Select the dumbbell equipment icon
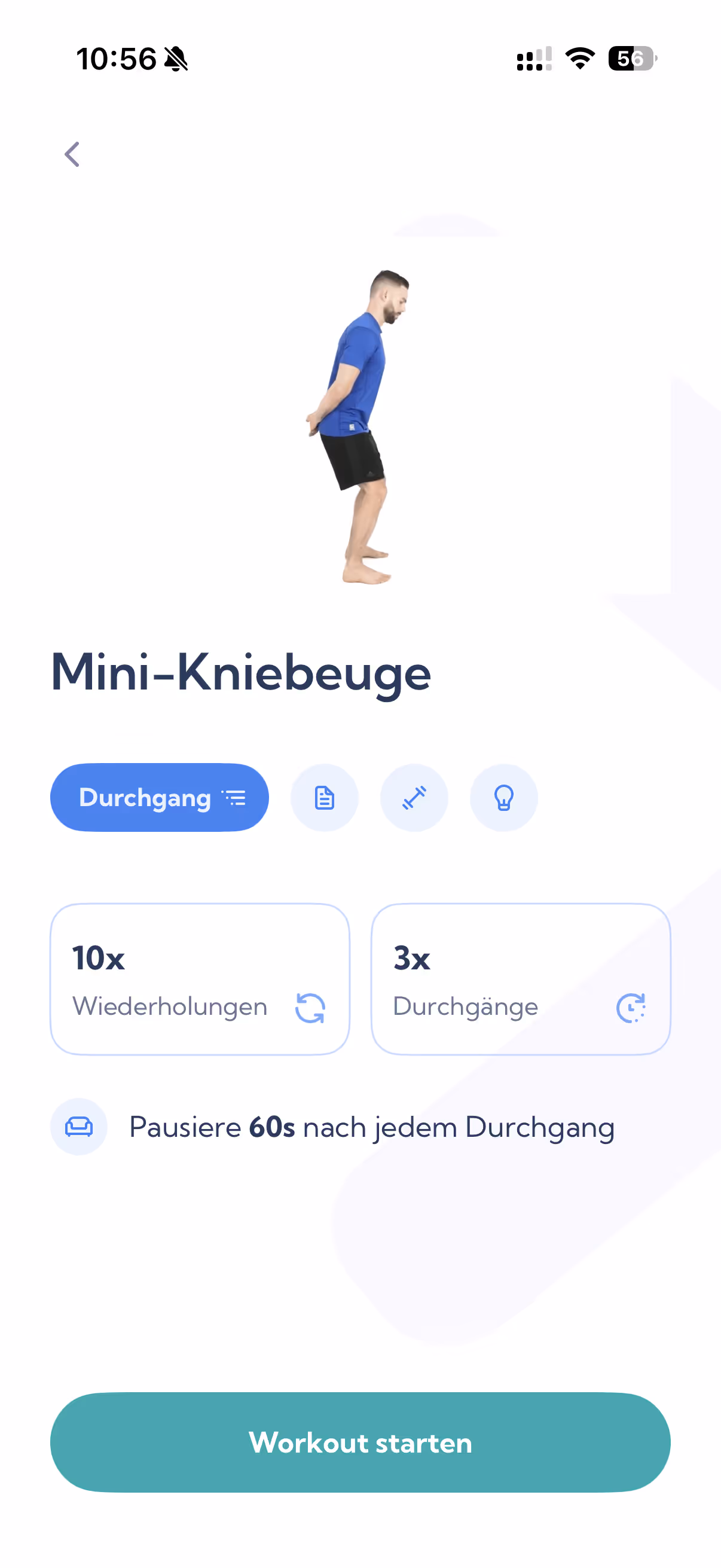 414,797
